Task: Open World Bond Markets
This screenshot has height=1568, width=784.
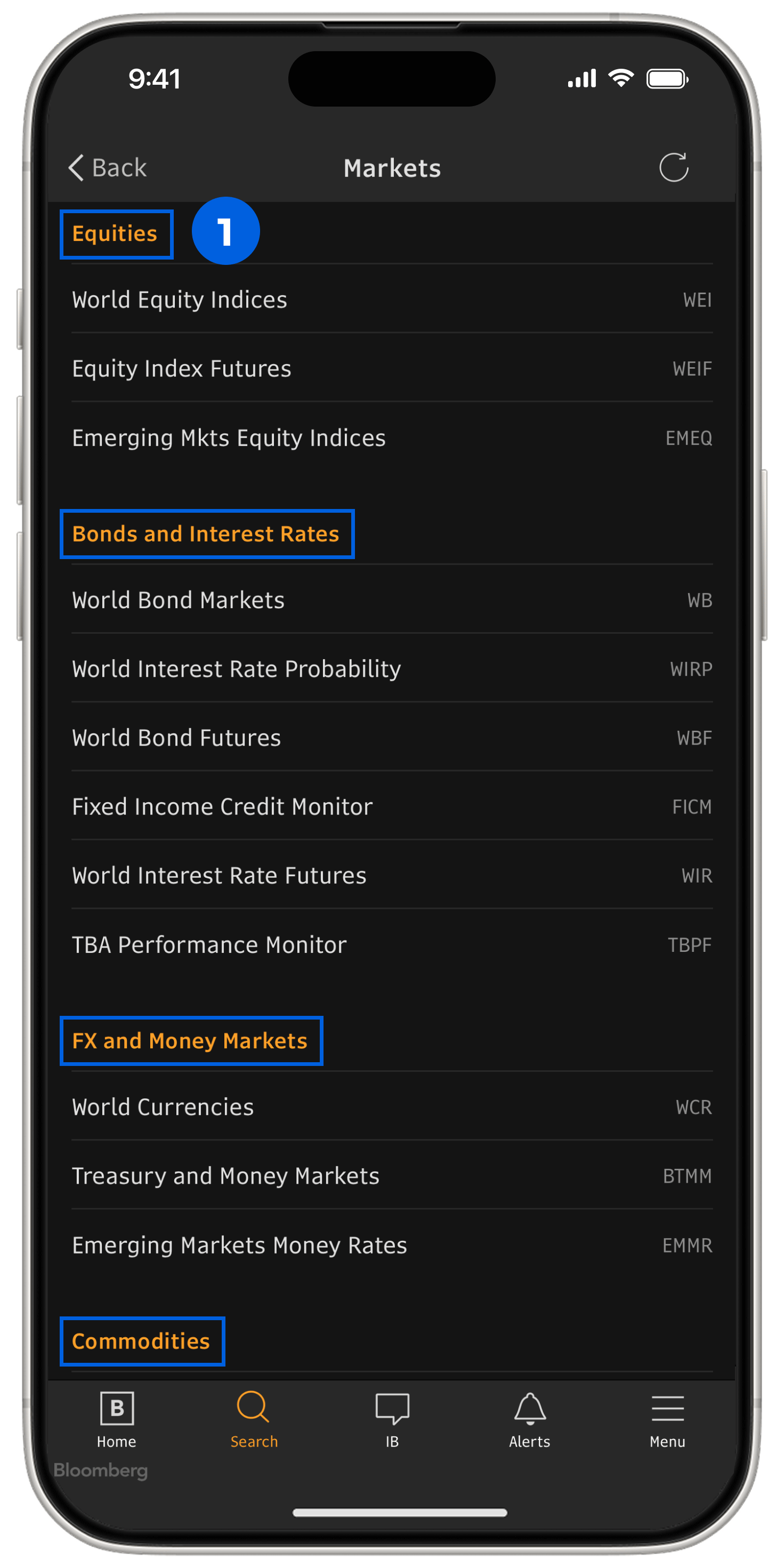Action: coord(392,600)
